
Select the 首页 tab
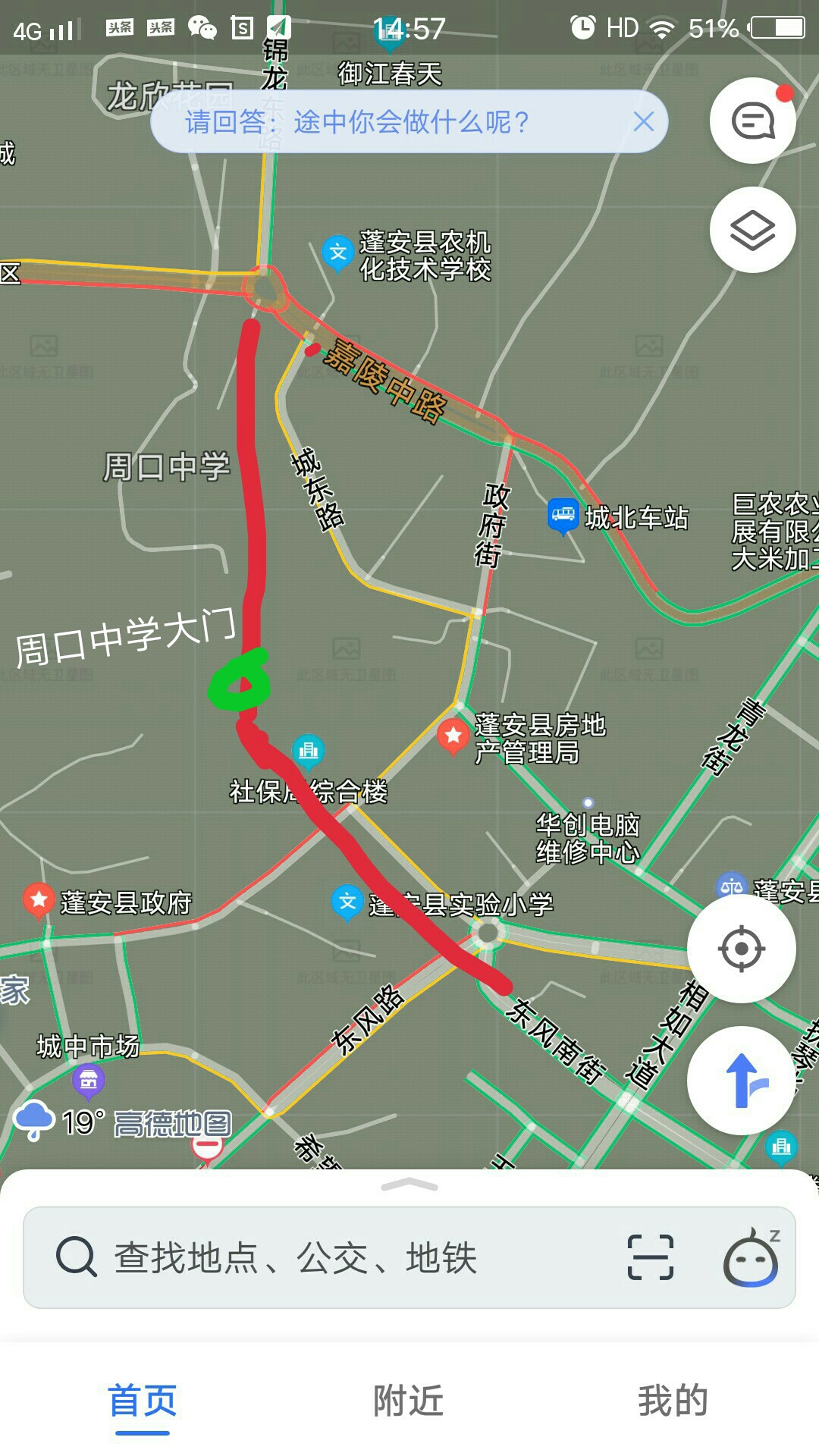pos(143,1401)
